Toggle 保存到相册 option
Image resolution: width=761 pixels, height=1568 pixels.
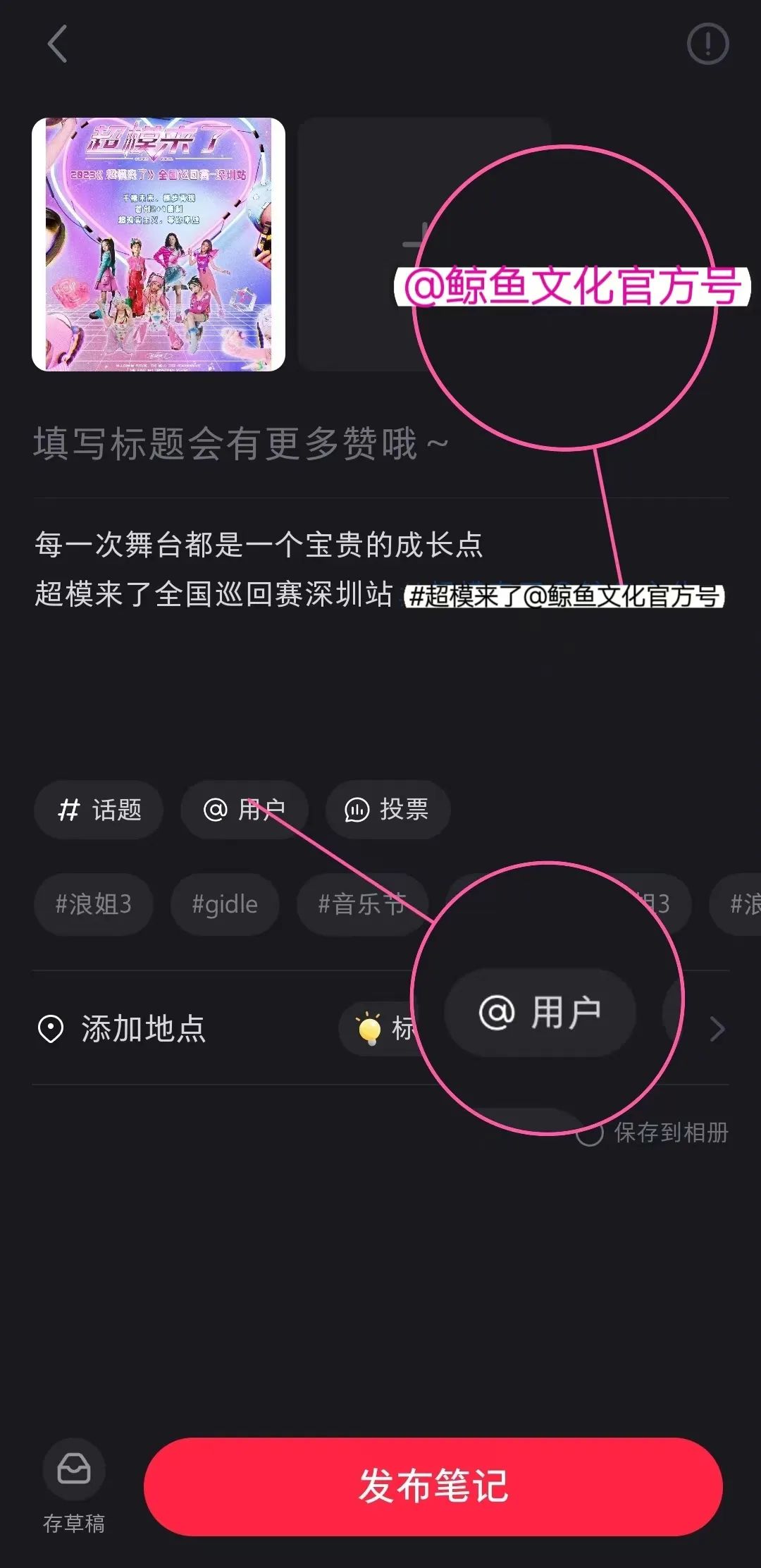[x=590, y=1133]
